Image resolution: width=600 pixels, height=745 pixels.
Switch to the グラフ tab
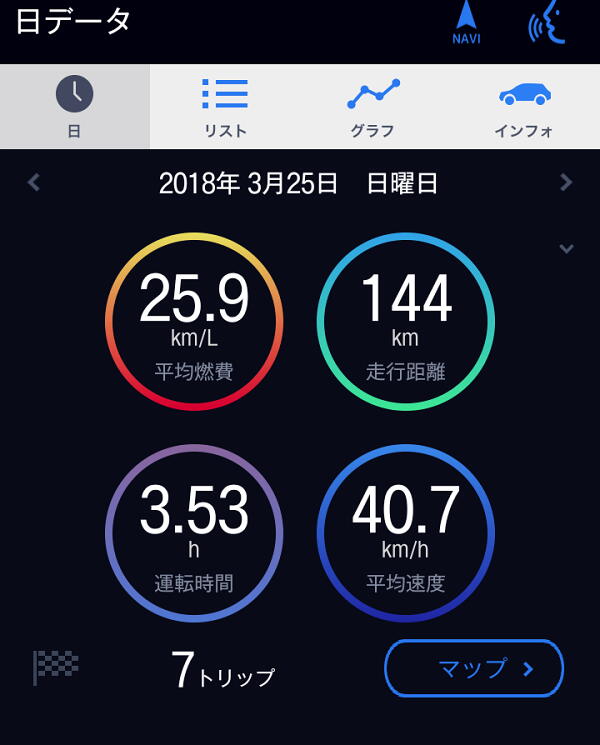[x=373, y=107]
